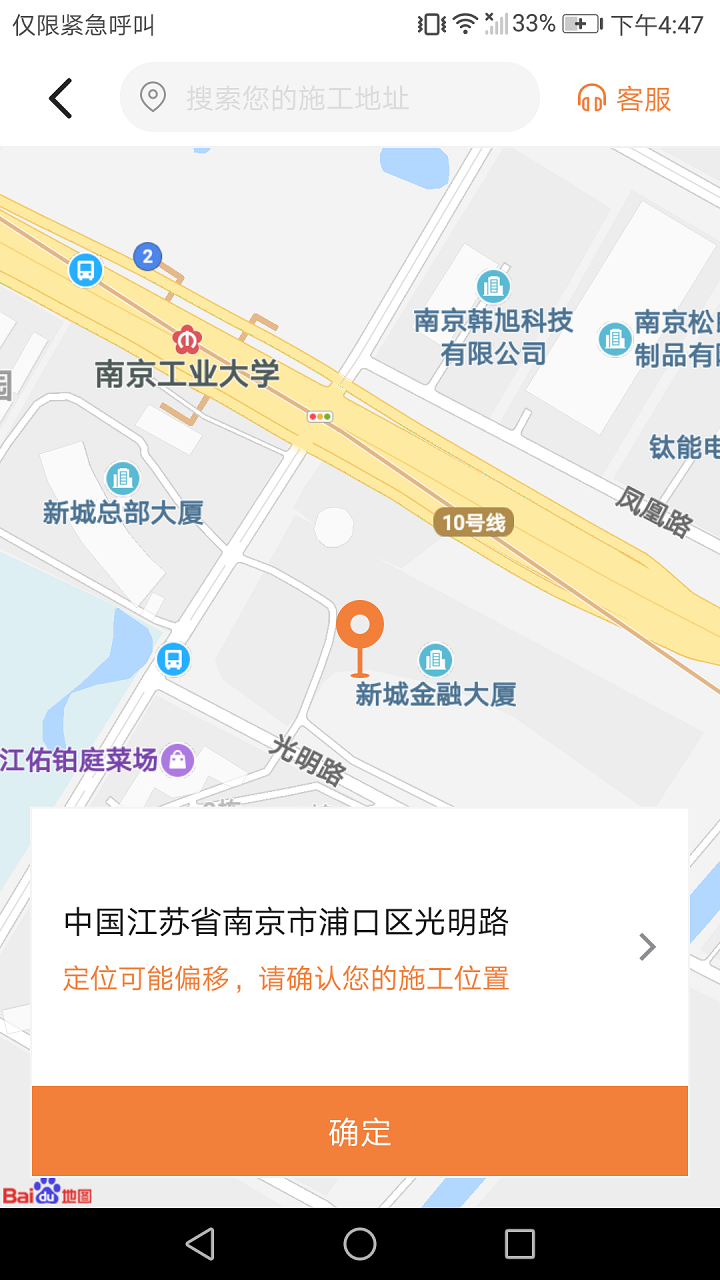
Task: Tap the building icon for 新城金融大厦
Action: coord(435,660)
